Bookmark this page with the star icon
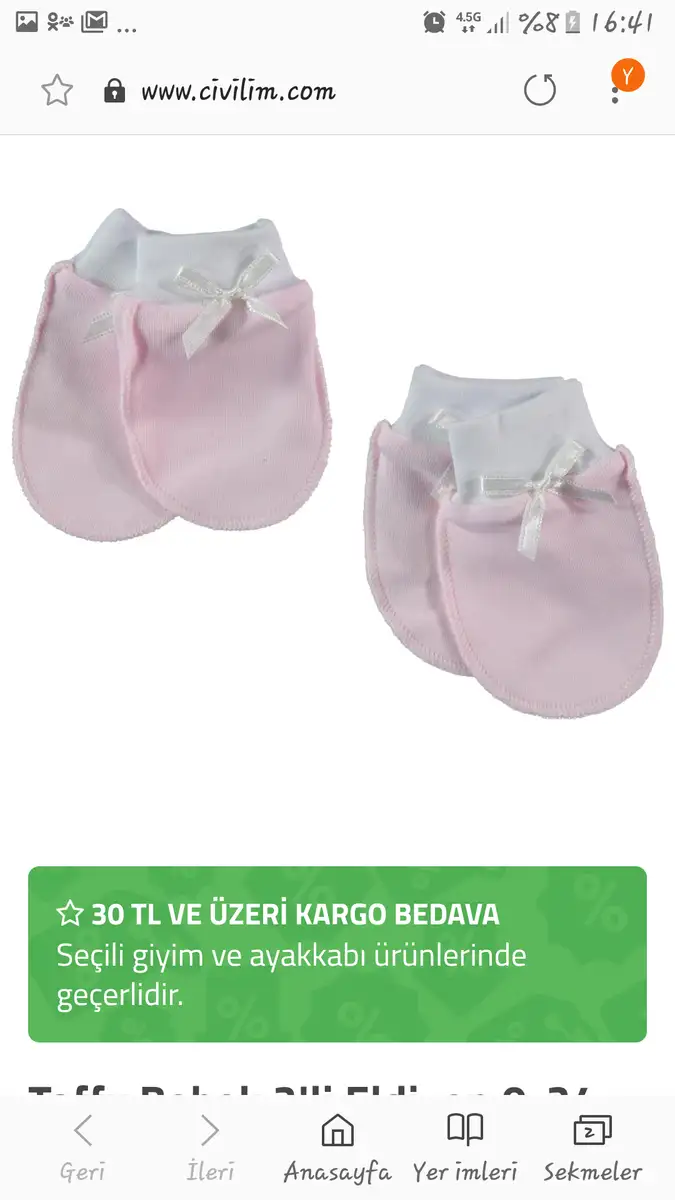675x1200 pixels. point(57,91)
